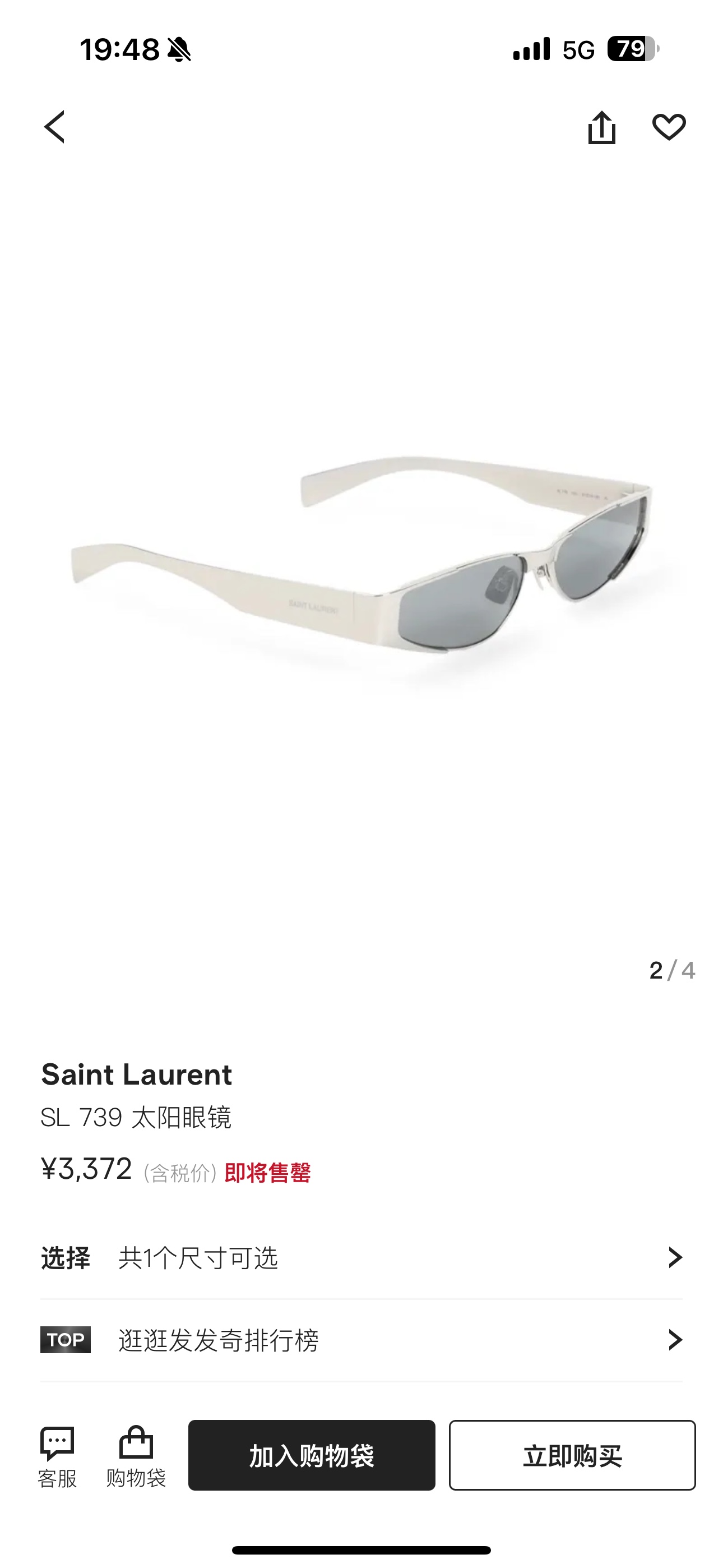
Task: Go back to the previous page
Action: (55, 127)
